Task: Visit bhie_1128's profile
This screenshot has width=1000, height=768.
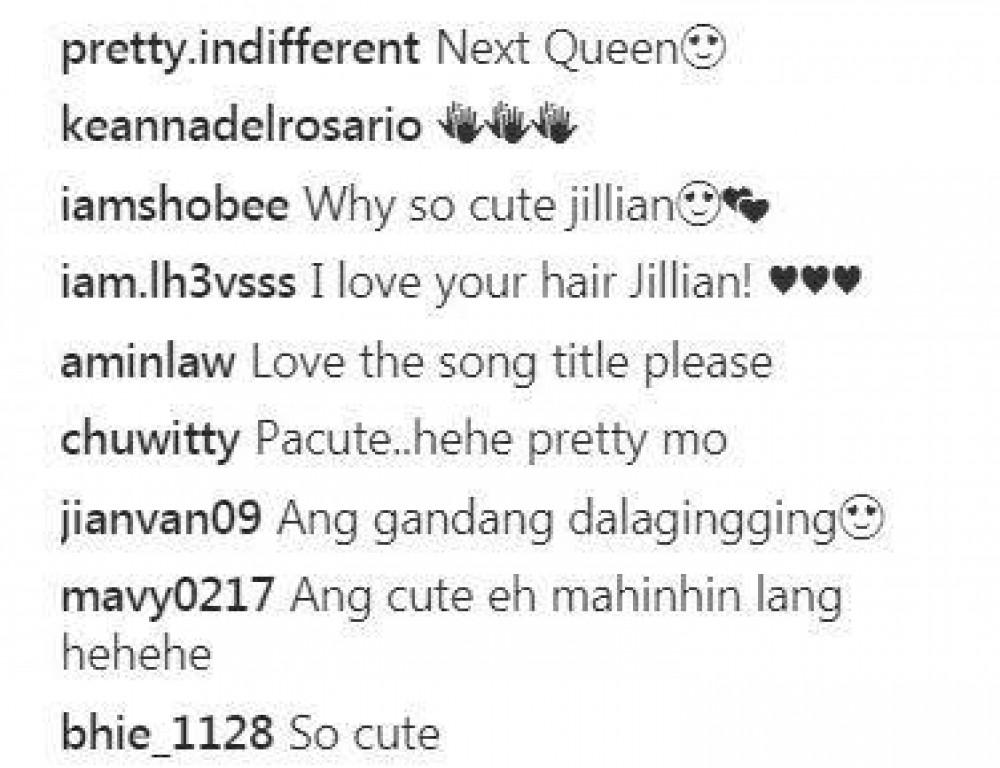Action: pos(166,735)
